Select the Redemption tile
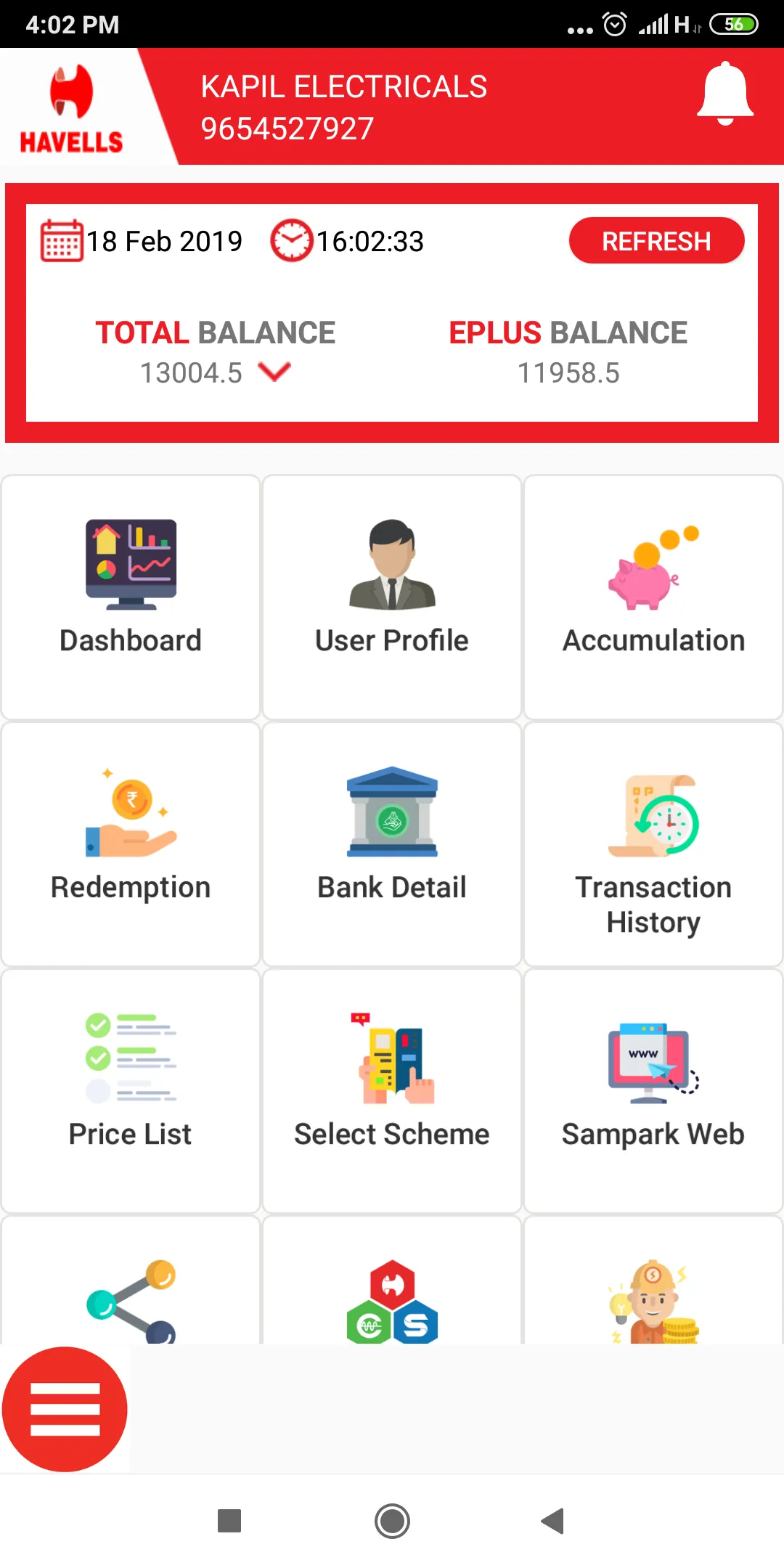Screen dimensions: 784x1568 131,844
